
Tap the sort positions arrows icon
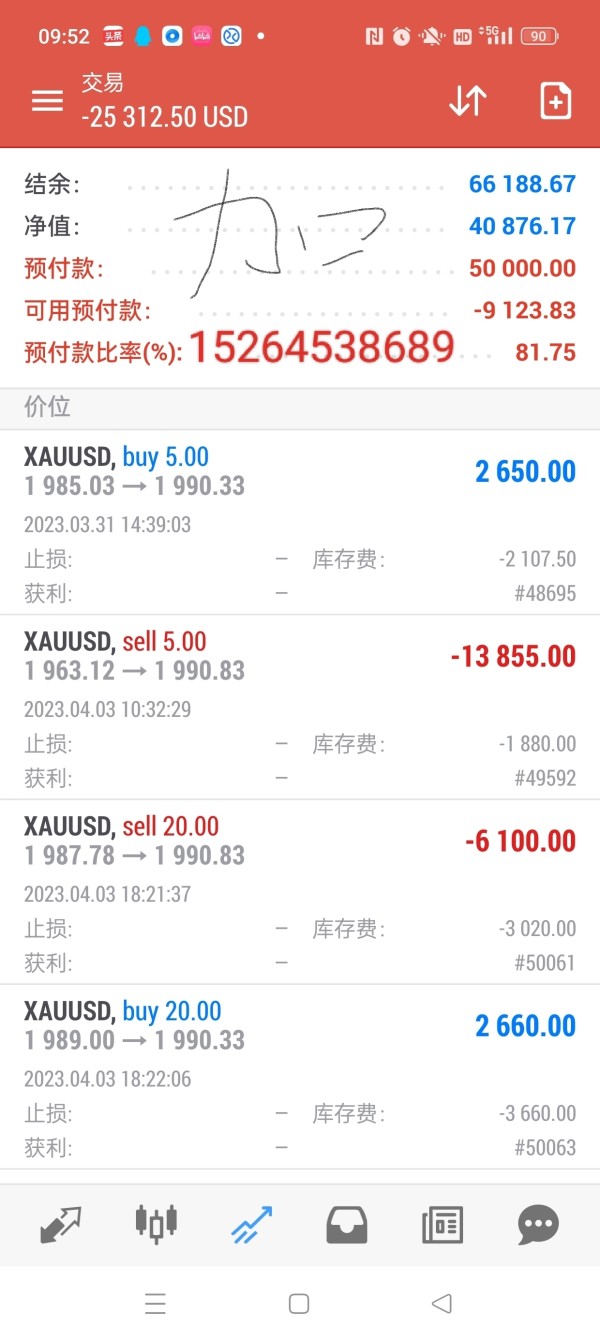(x=467, y=101)
